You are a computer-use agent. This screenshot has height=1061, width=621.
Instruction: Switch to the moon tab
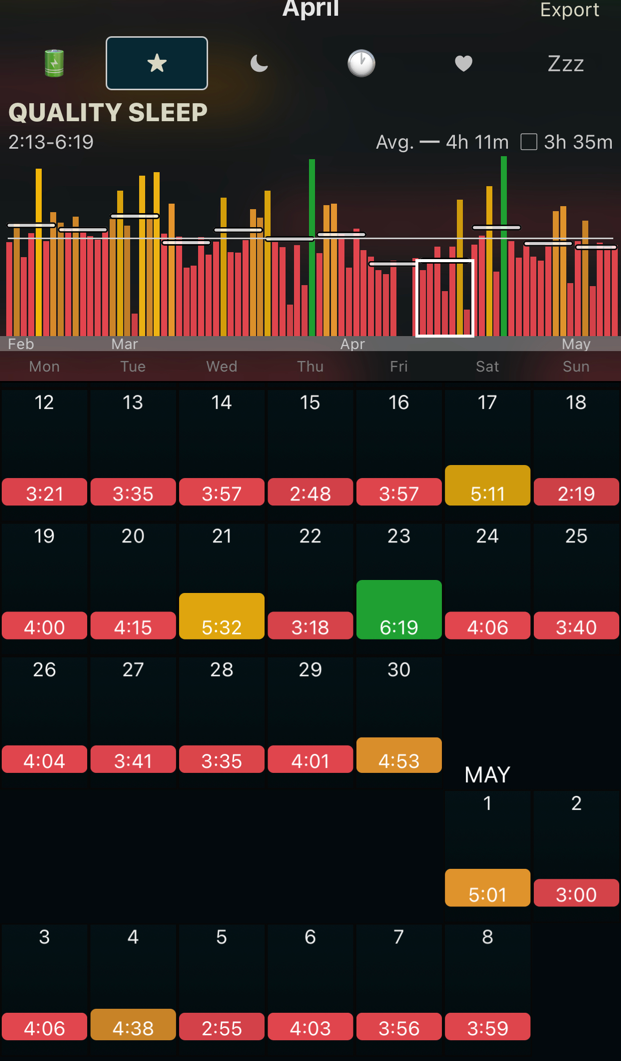(259, 64)
